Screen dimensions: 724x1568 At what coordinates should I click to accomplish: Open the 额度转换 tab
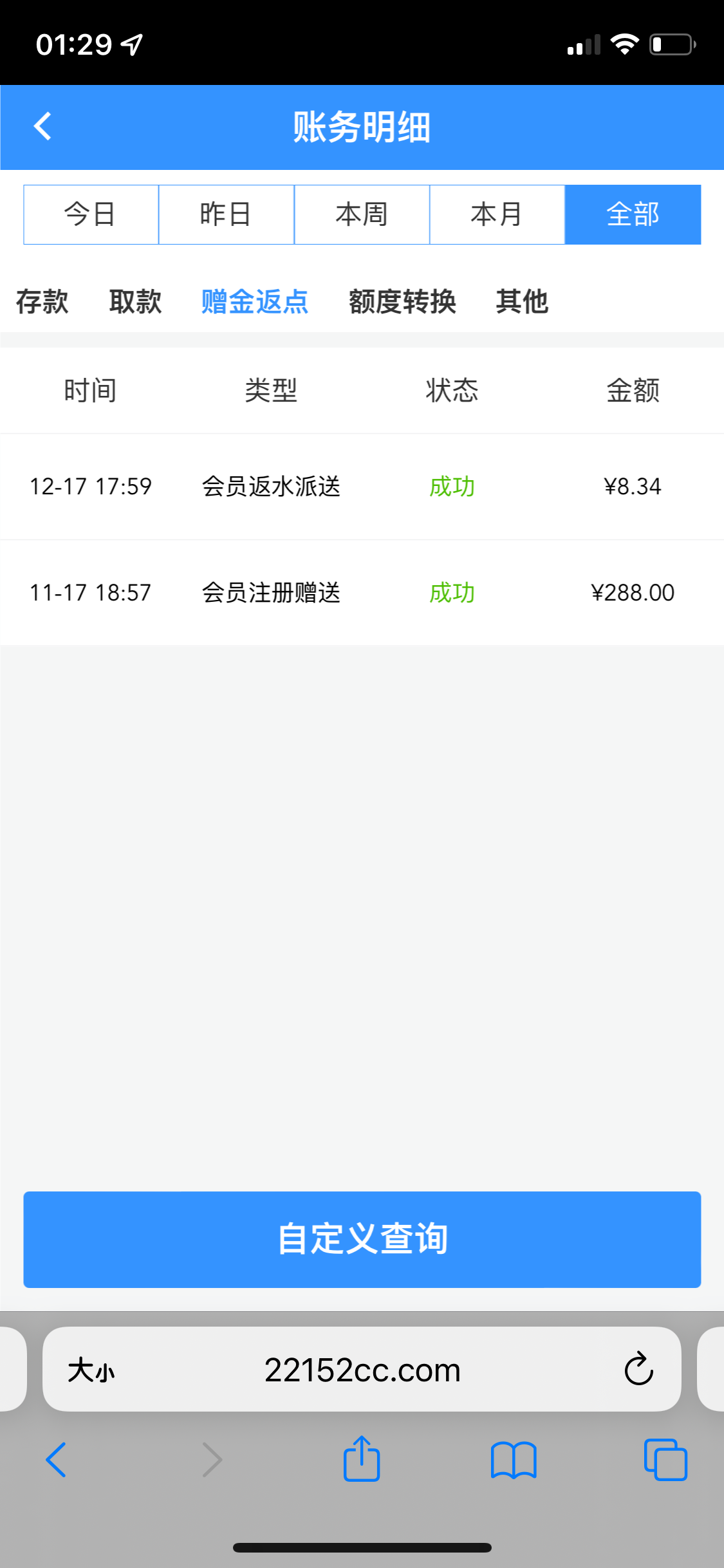pos(402,301)
